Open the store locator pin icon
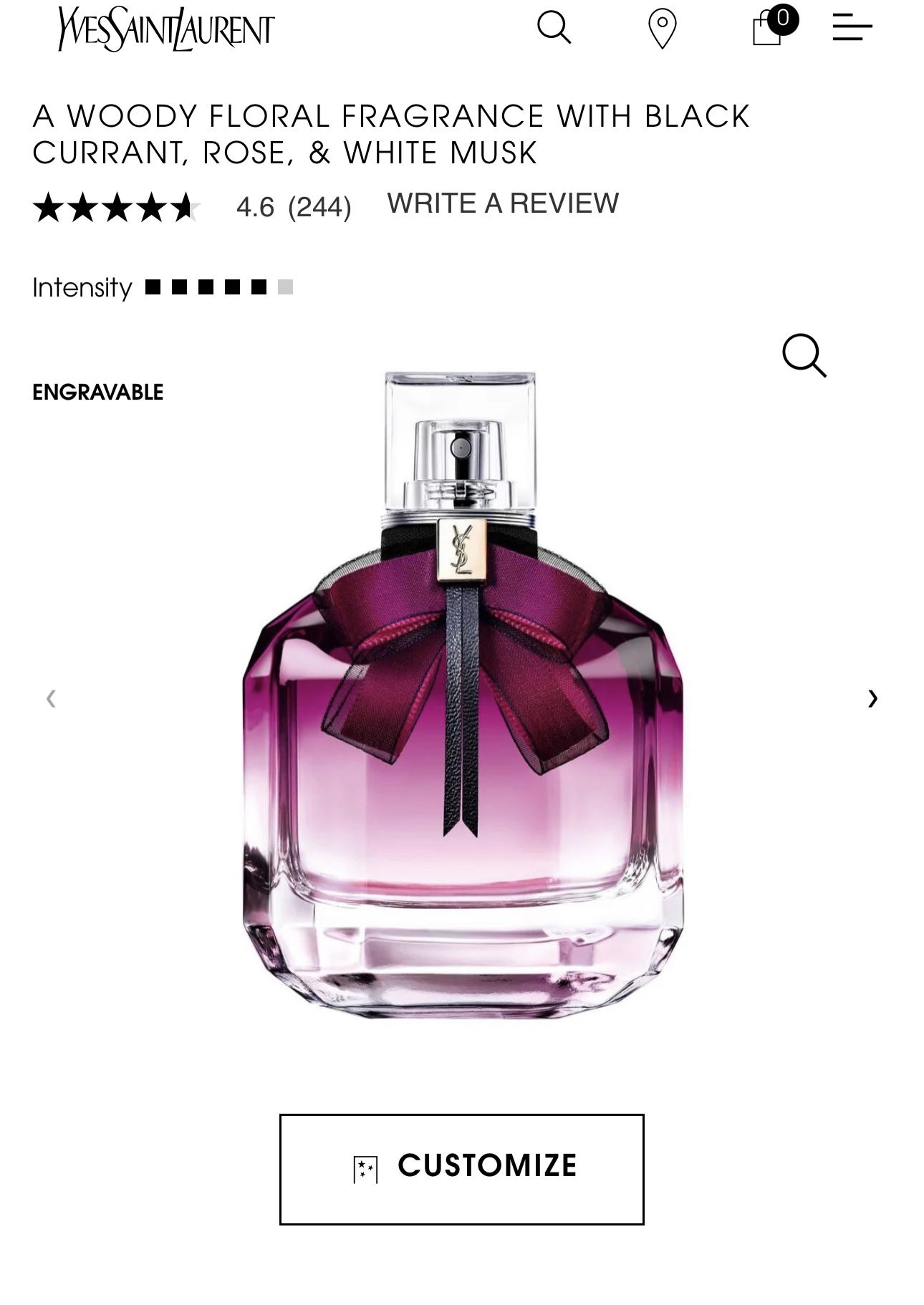924x1305 pixels. click(x=662, y=29)
